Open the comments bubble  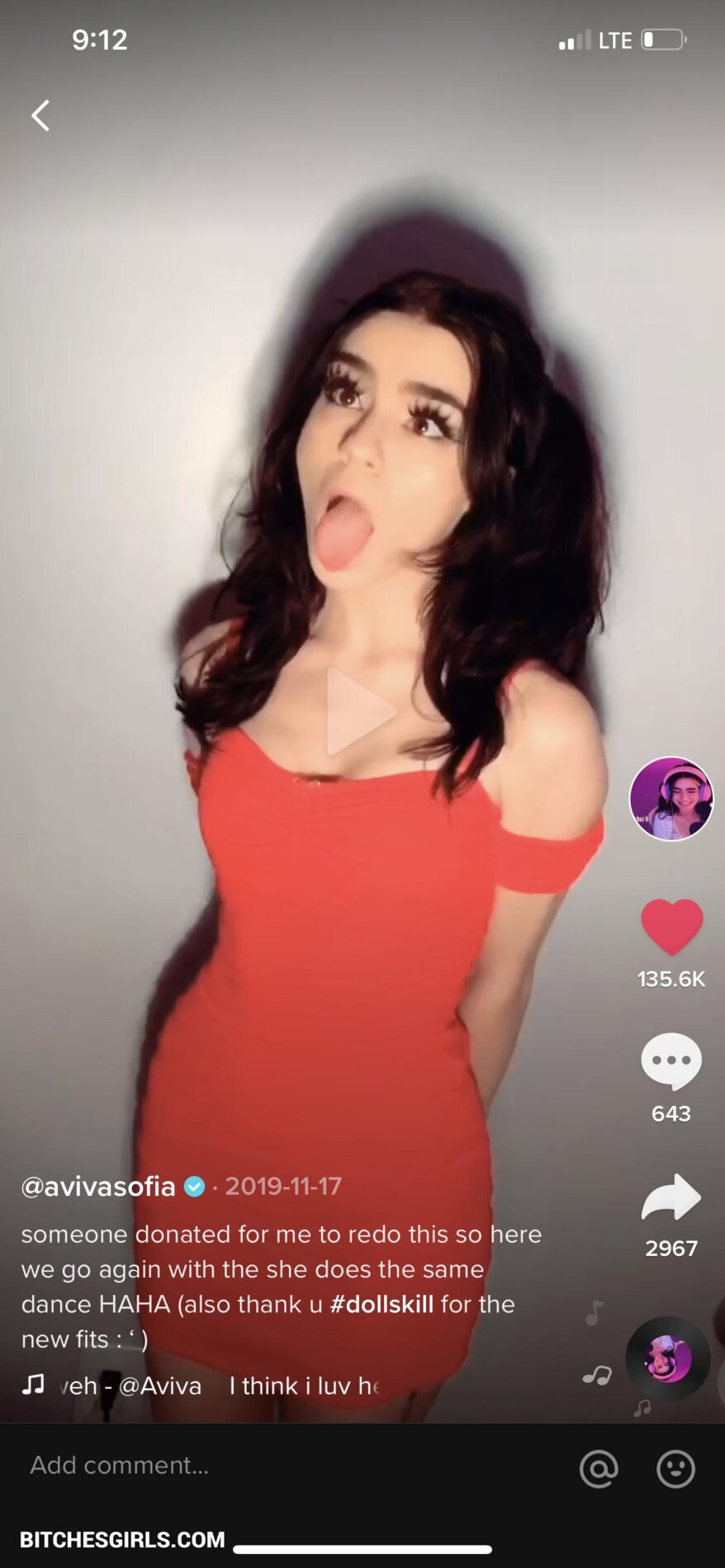(x=671, y=1062)
